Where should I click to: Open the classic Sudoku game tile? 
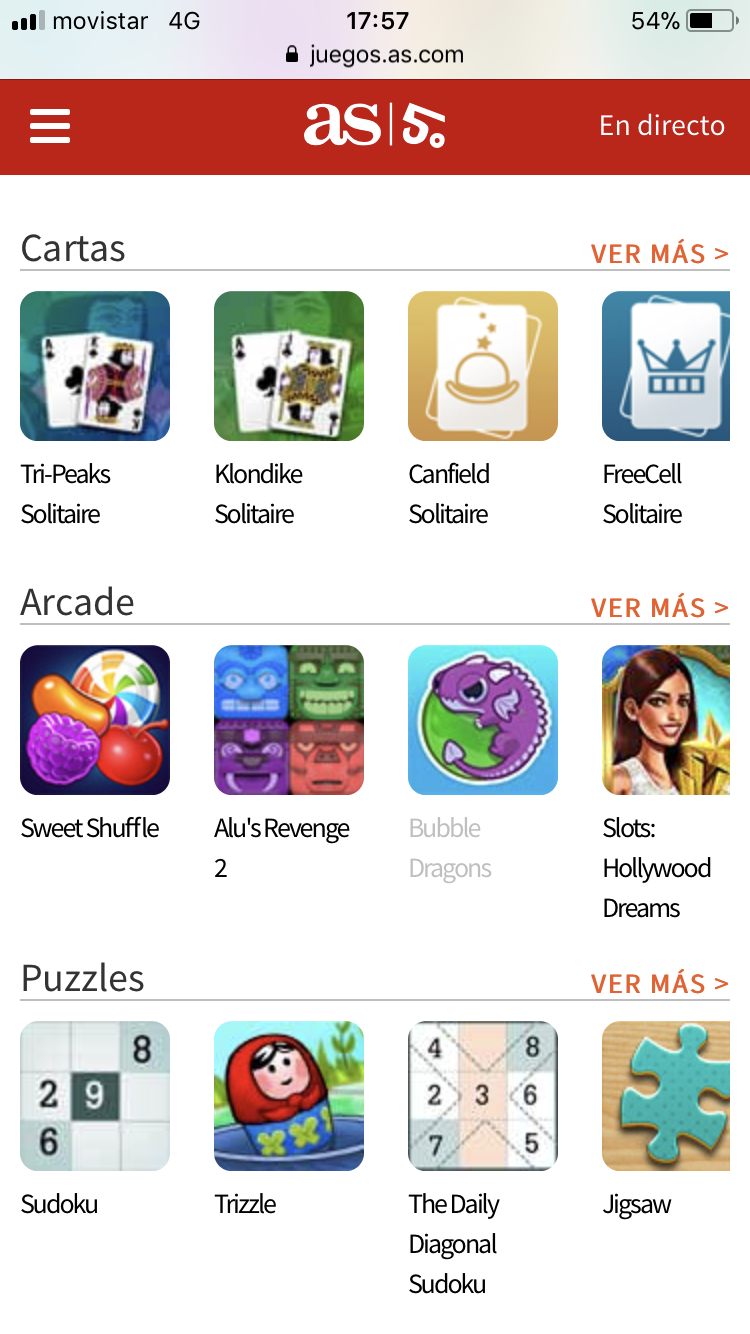coord(95,1096)
